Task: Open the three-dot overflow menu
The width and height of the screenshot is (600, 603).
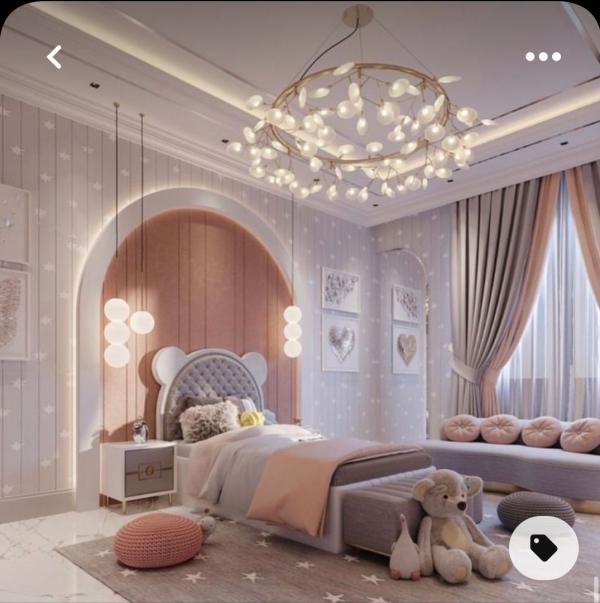Action: click(543, 56)
